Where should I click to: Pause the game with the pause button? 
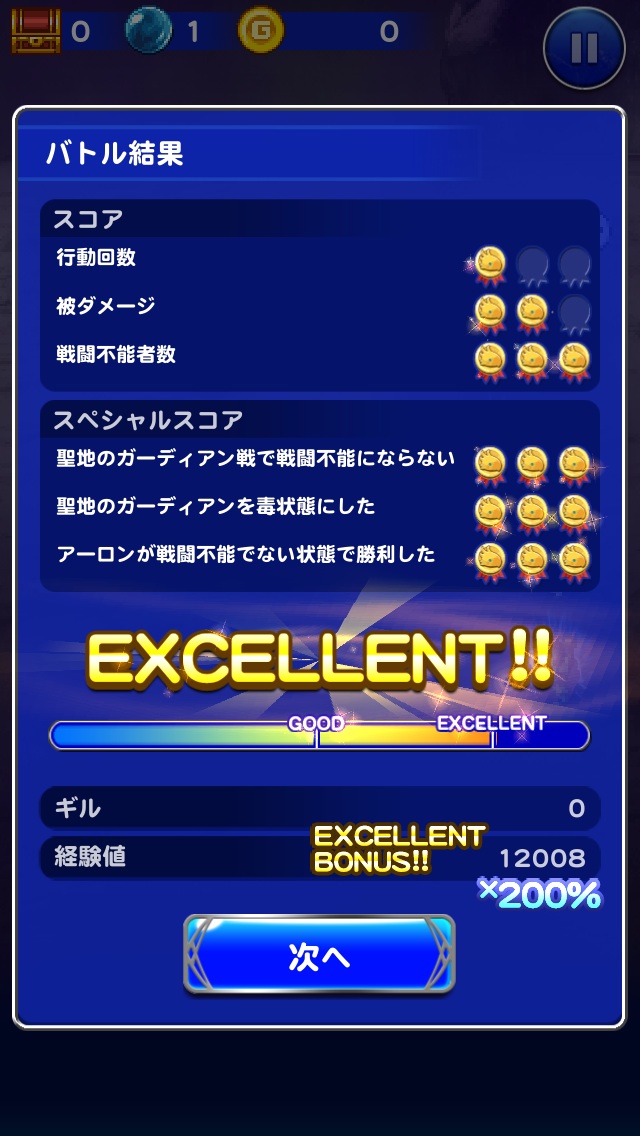(x=583, y=49)
